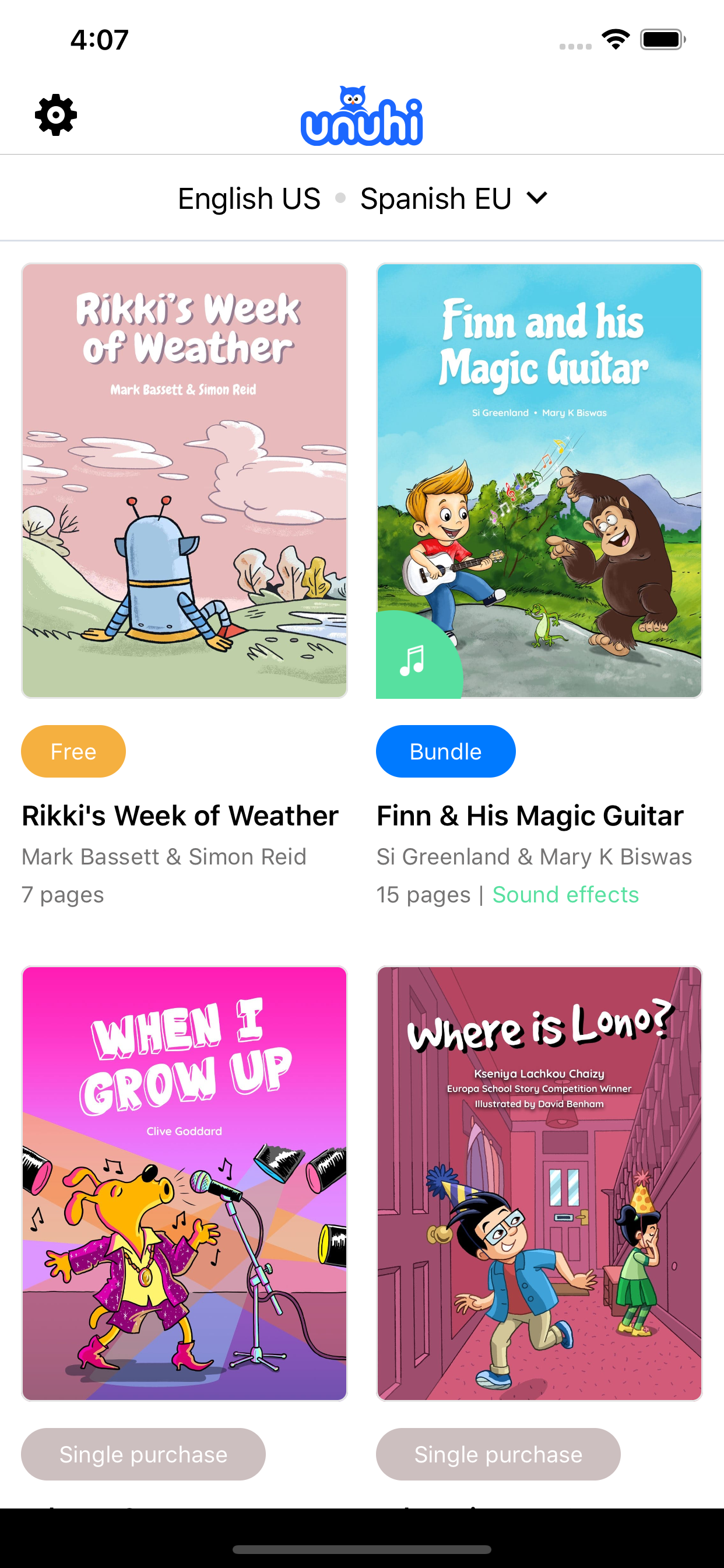Viewport: 724px width, 1568px height.
Task: Open the settings gear
Action: pyautogui.click(x=56, y=115)
